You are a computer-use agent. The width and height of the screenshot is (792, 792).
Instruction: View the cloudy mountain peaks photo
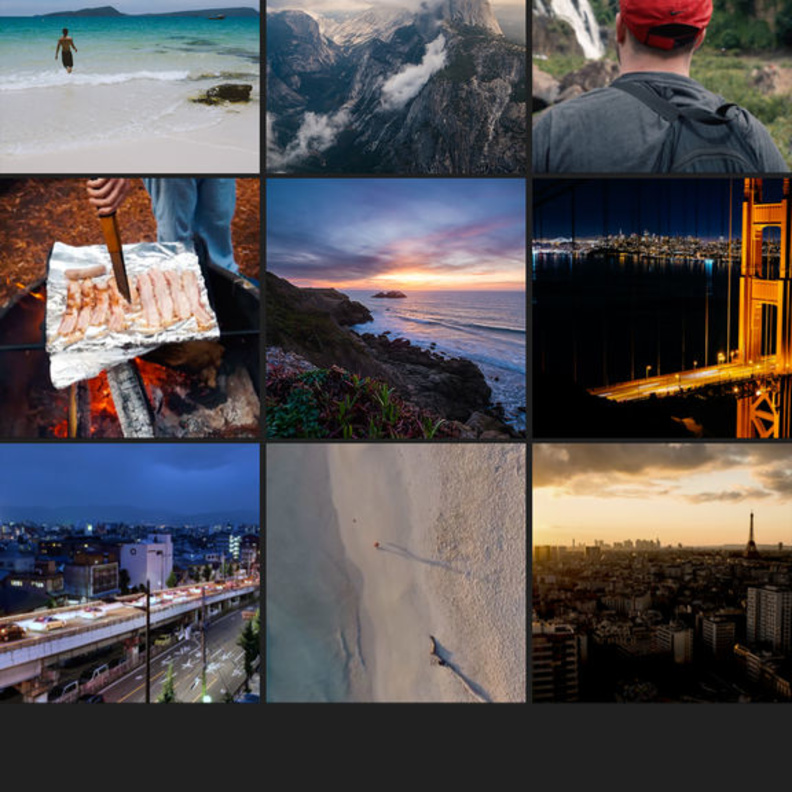click(x=396, y=87)
